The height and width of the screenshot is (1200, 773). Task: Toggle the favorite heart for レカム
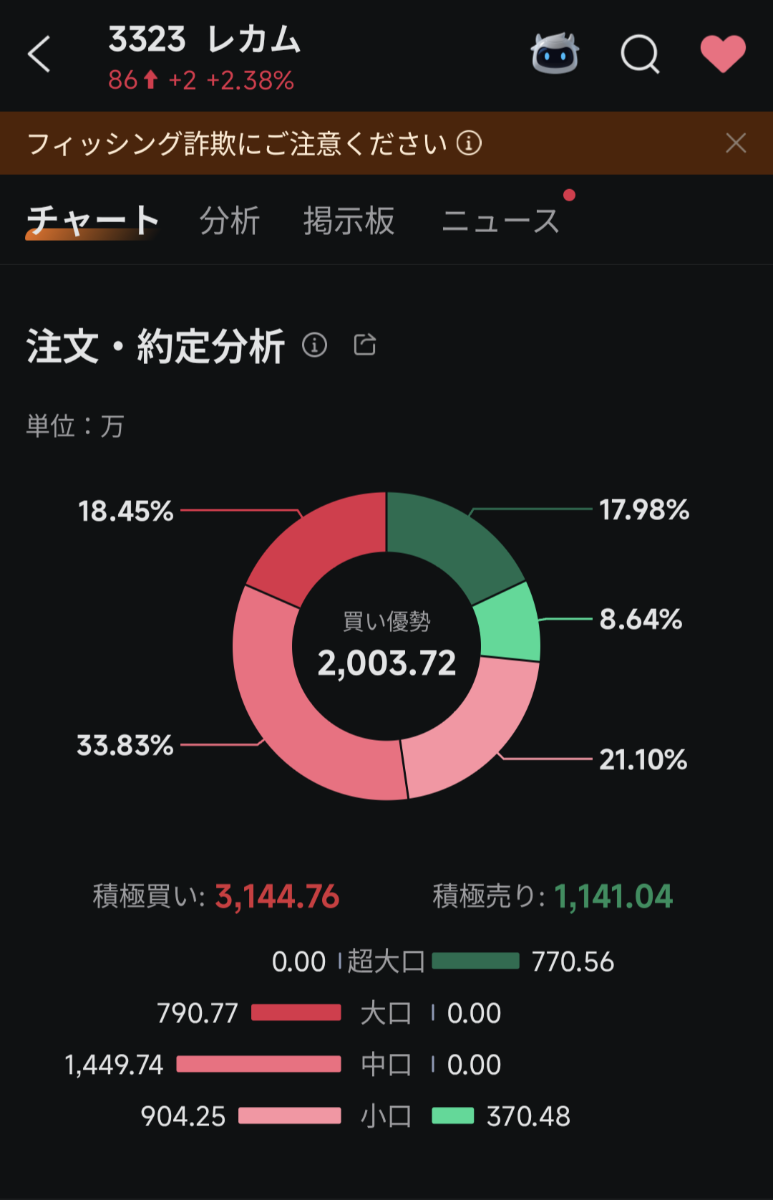pyautogui.click(x=723, y=54)
